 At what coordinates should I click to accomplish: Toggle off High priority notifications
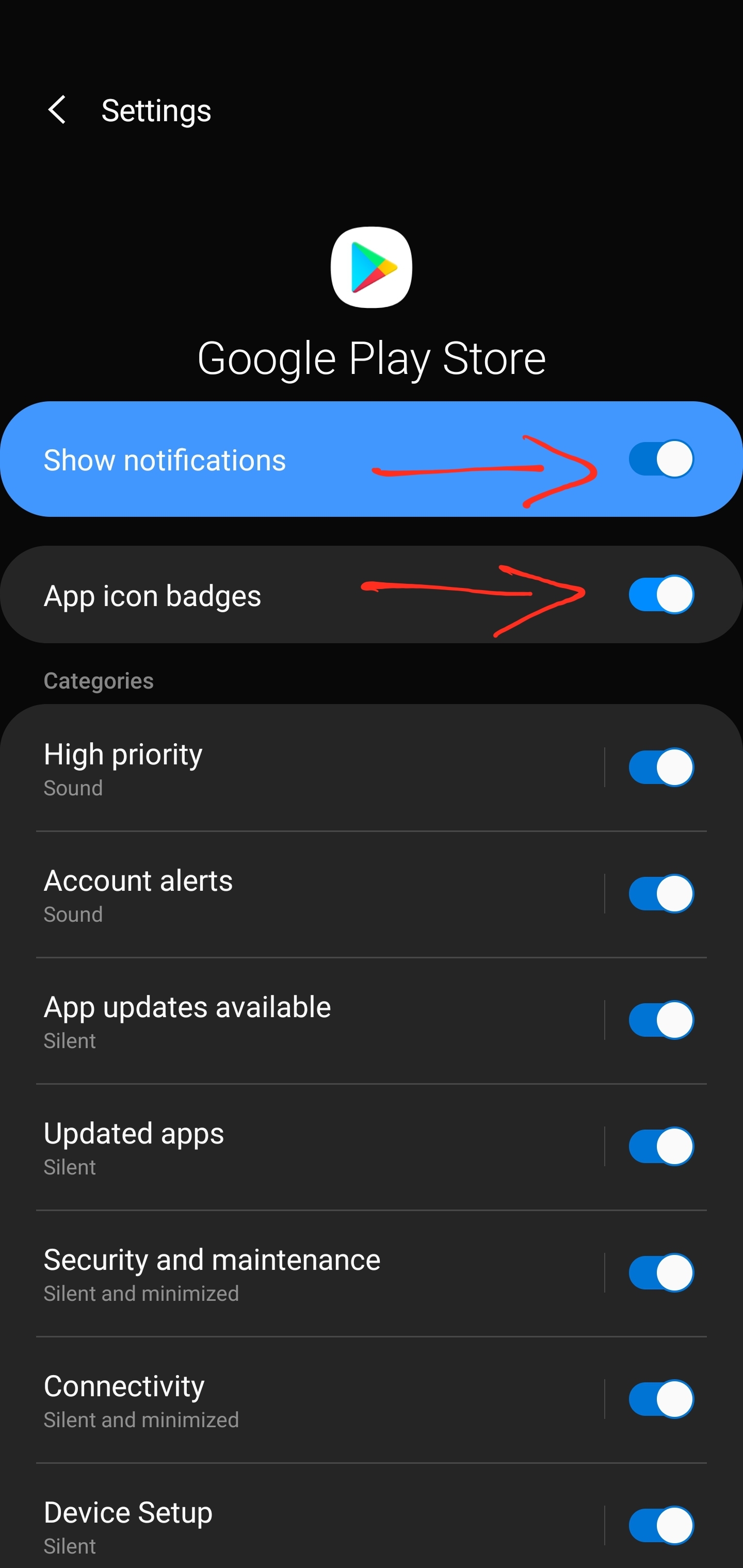point(661,767)
